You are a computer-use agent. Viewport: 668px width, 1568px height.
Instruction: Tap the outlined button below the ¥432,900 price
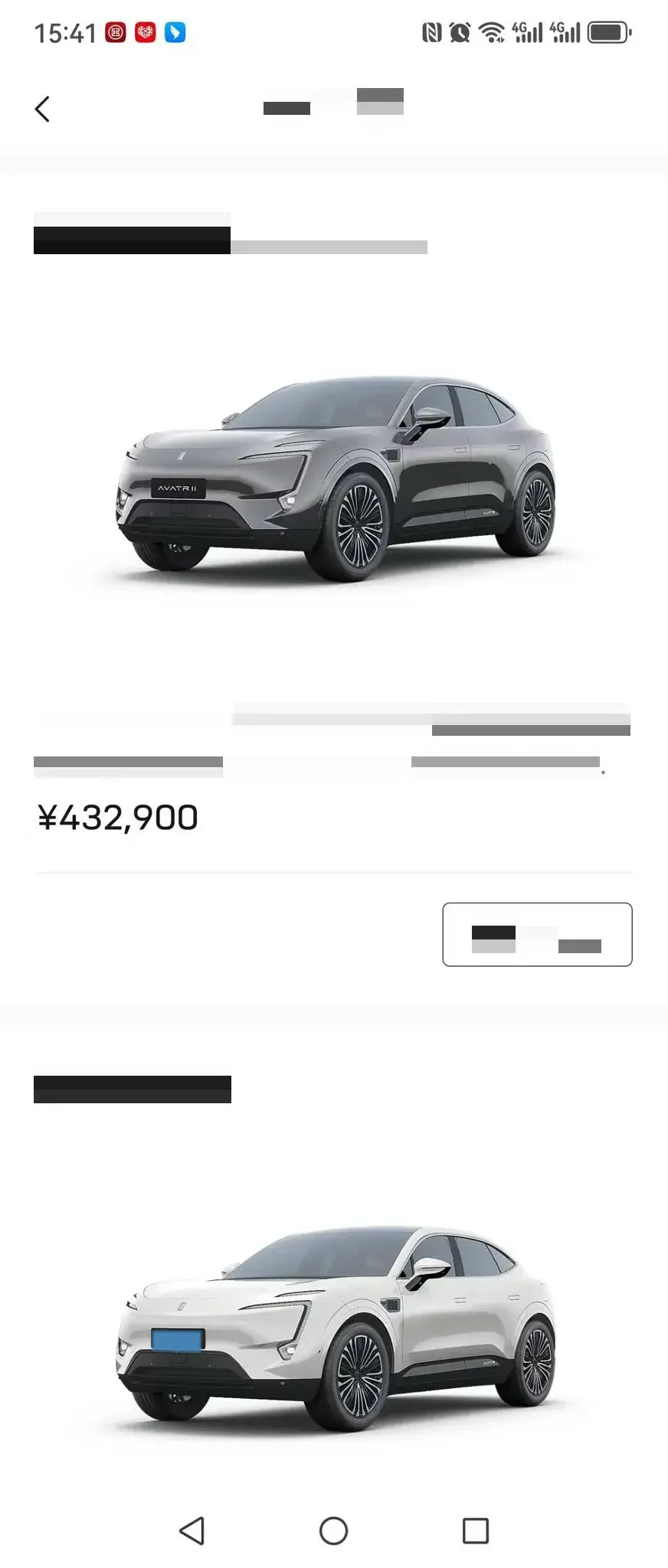point(536,934)
